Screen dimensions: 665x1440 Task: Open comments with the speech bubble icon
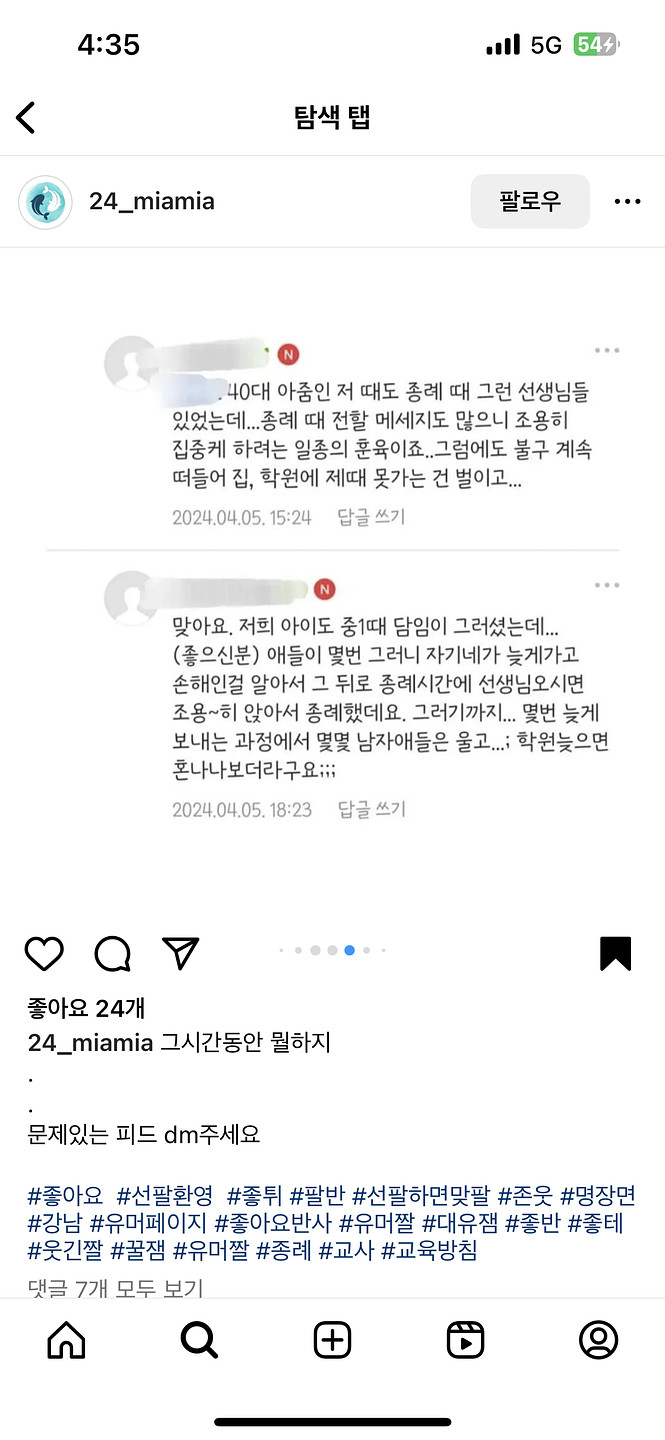click(112, 953)
